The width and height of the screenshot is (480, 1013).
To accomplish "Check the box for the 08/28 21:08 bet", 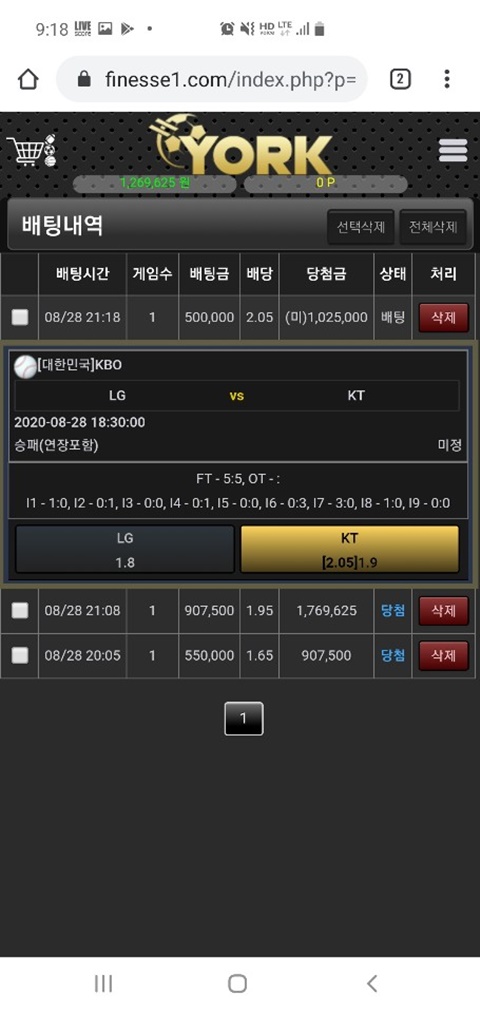I will [20, 611].
